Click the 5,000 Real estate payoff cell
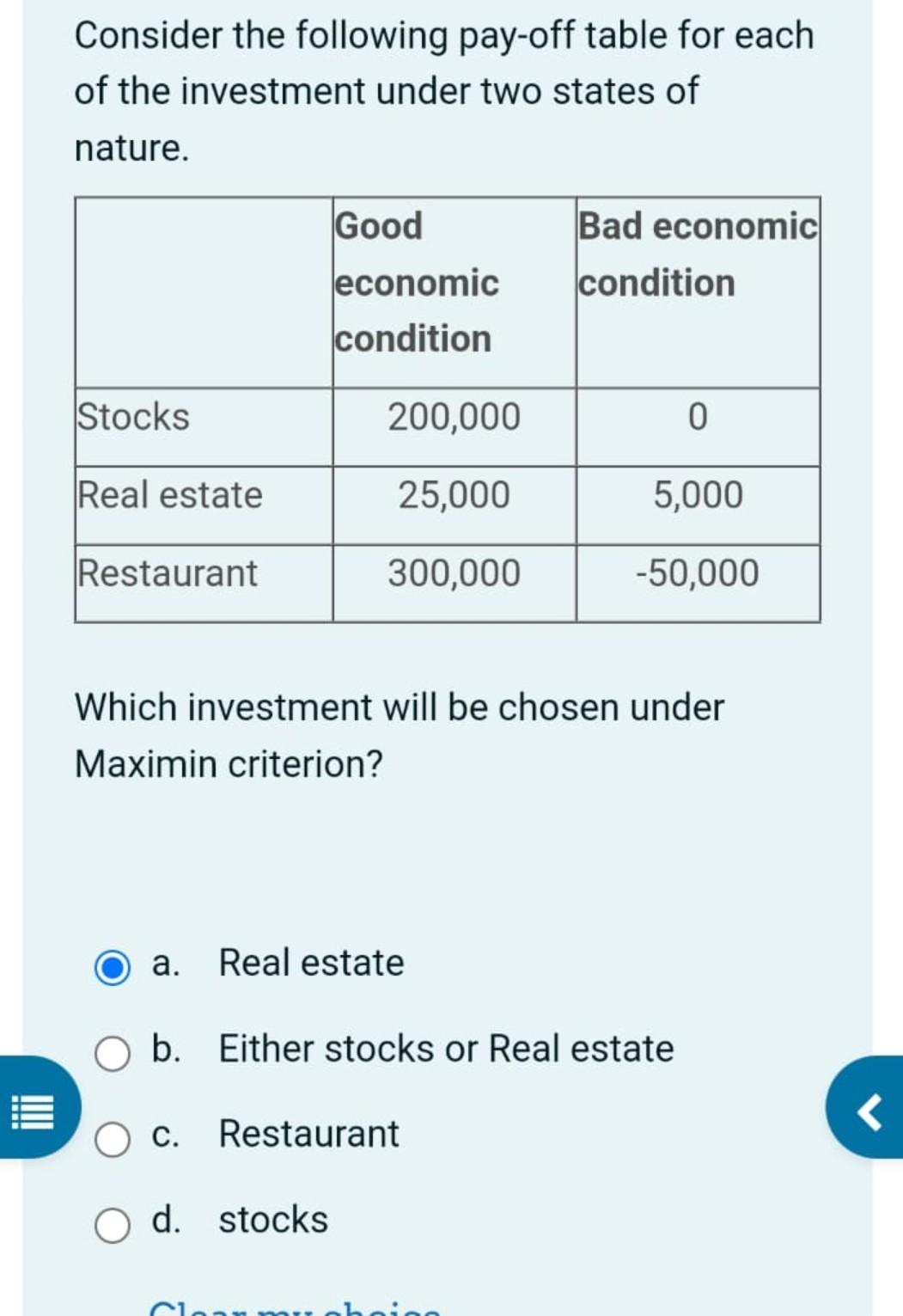Viewport: 903px width, 1316px height. [x=698, y=496]
